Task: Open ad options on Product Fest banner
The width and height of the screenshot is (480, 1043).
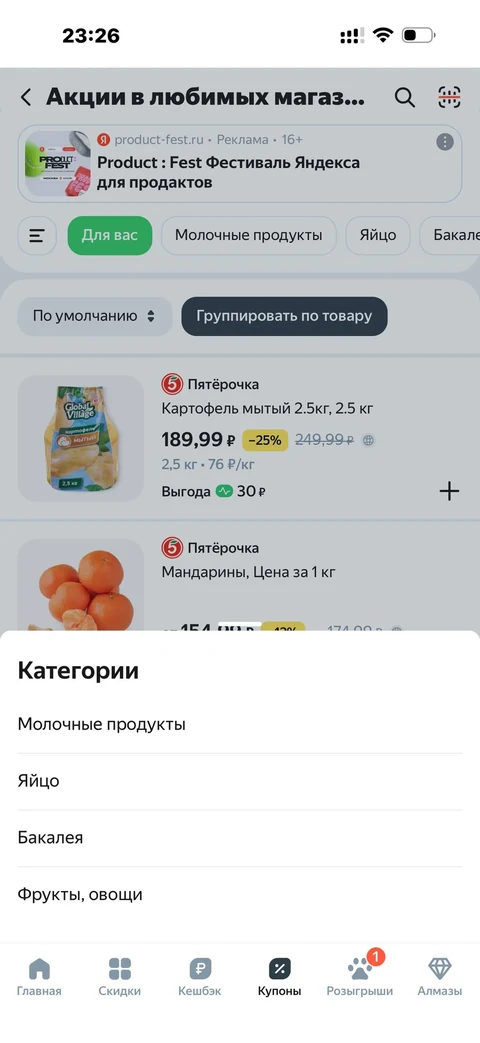Action: 445,142
